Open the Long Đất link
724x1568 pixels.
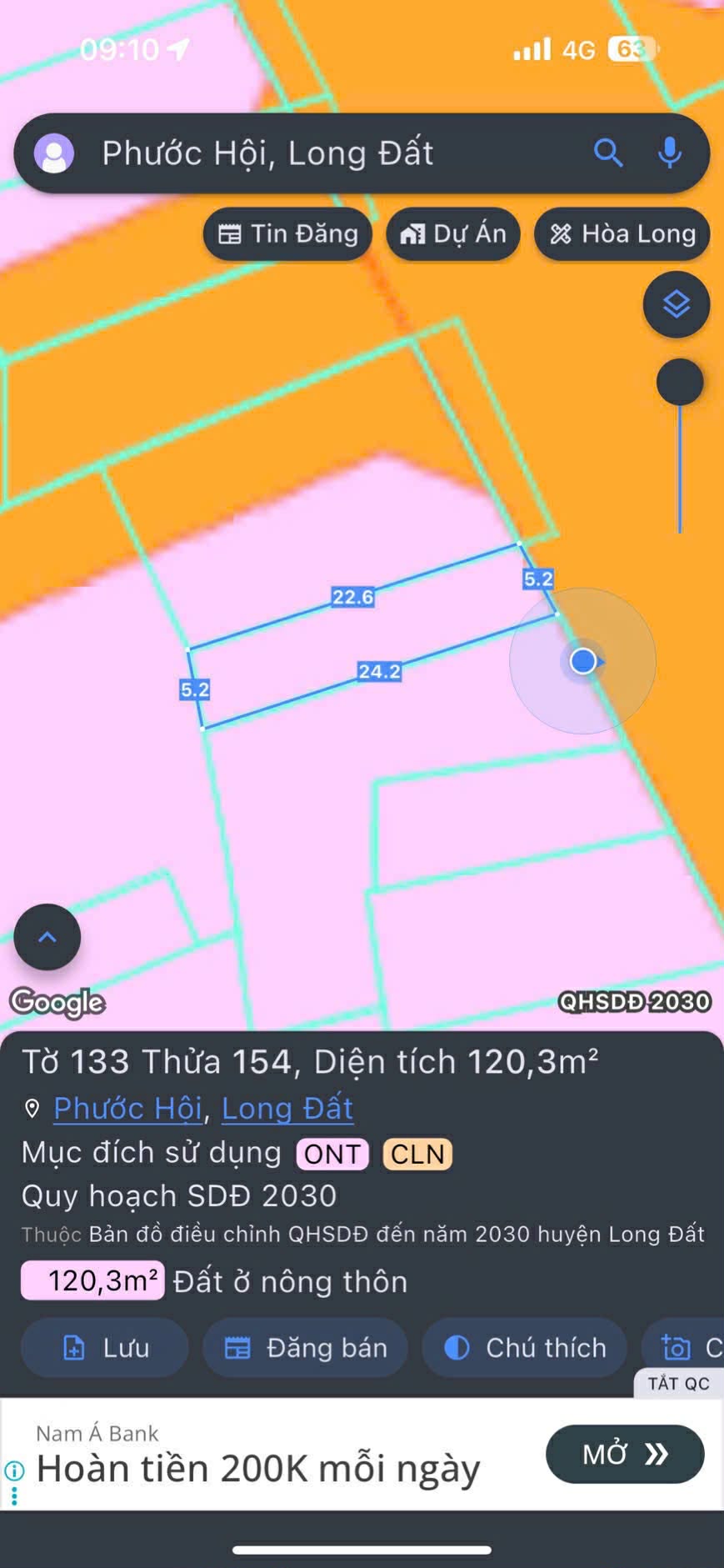tap(287, 1108)
